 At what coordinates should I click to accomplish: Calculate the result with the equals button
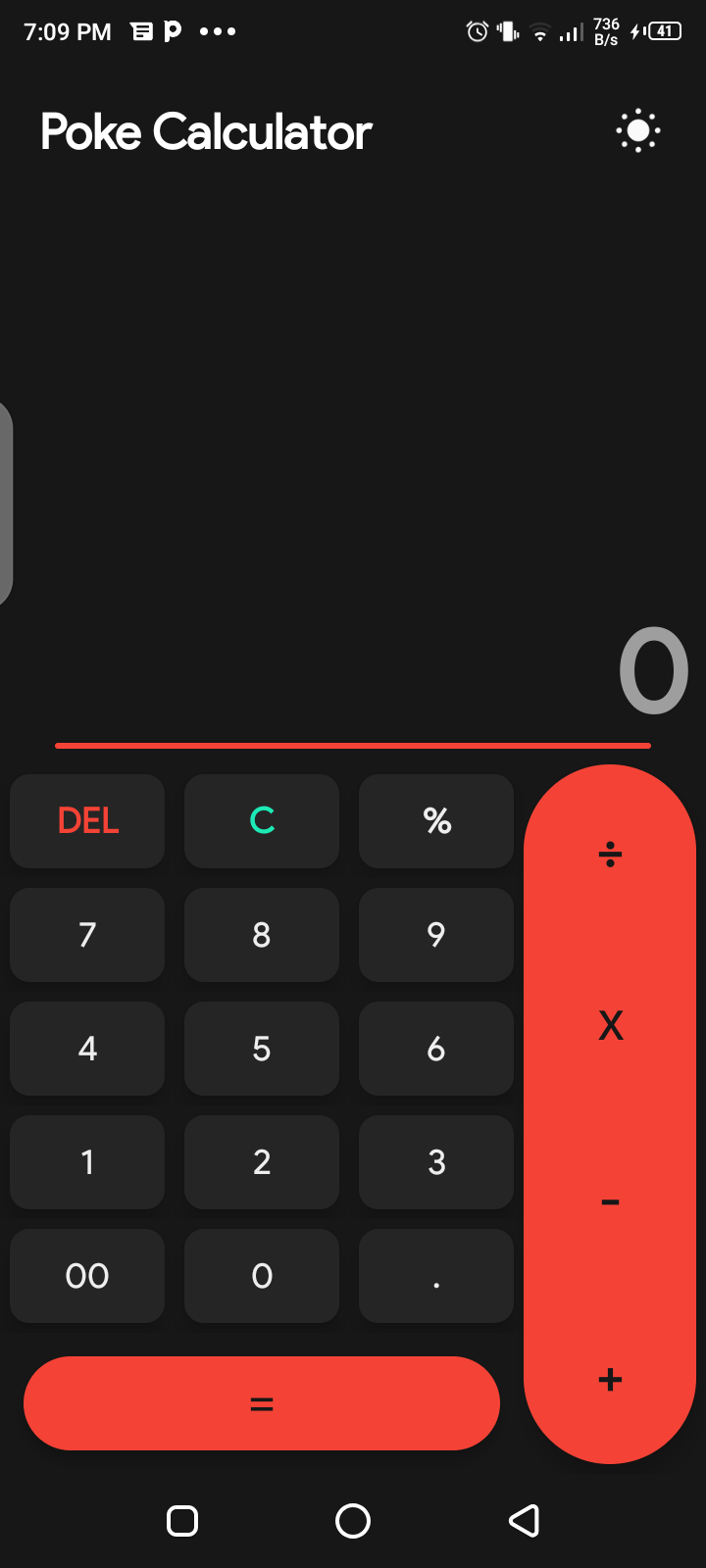point(262,1403)
